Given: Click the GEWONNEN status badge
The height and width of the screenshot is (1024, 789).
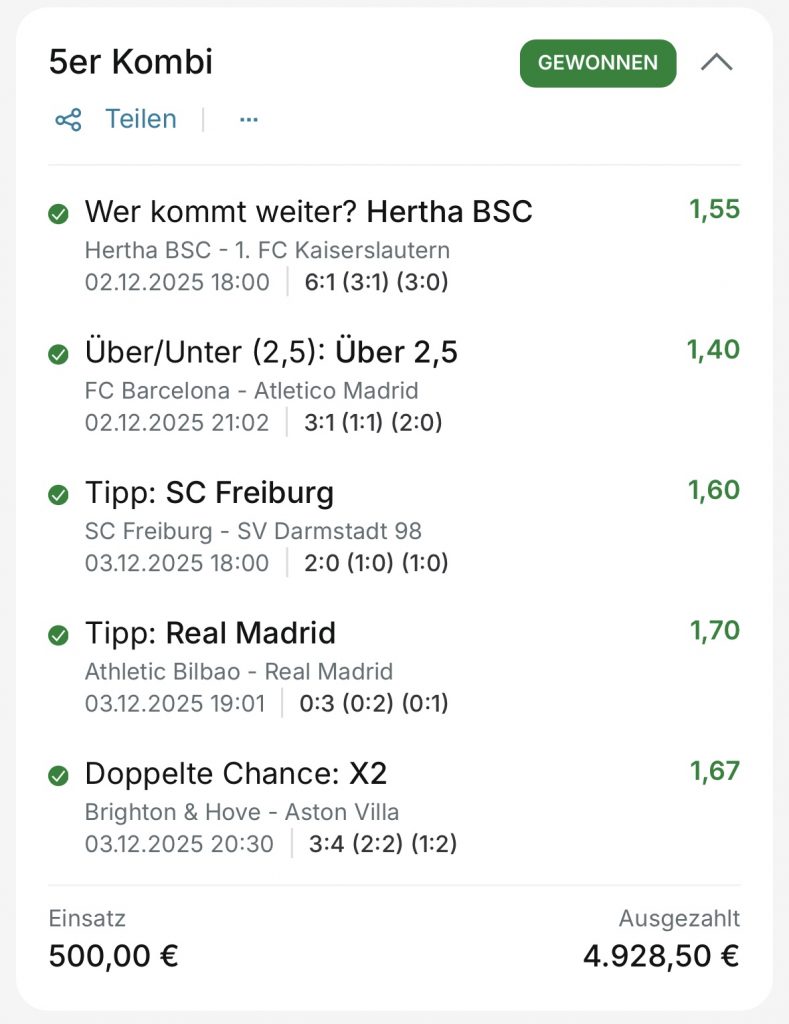Looking at the screenshot, I should [597, 62].
